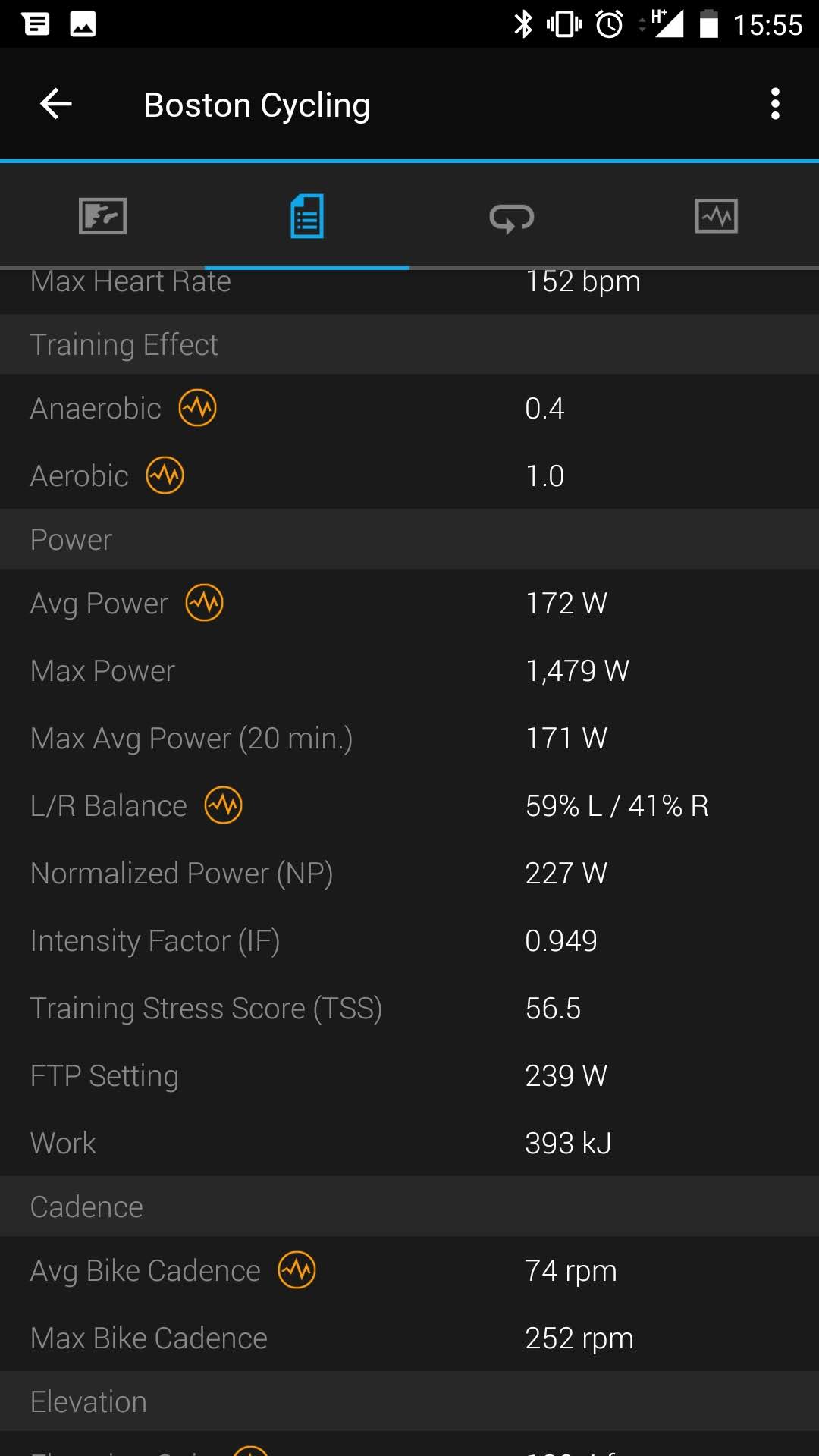
Task: Open the info icon next to L/R Balance
Action: 224,805
